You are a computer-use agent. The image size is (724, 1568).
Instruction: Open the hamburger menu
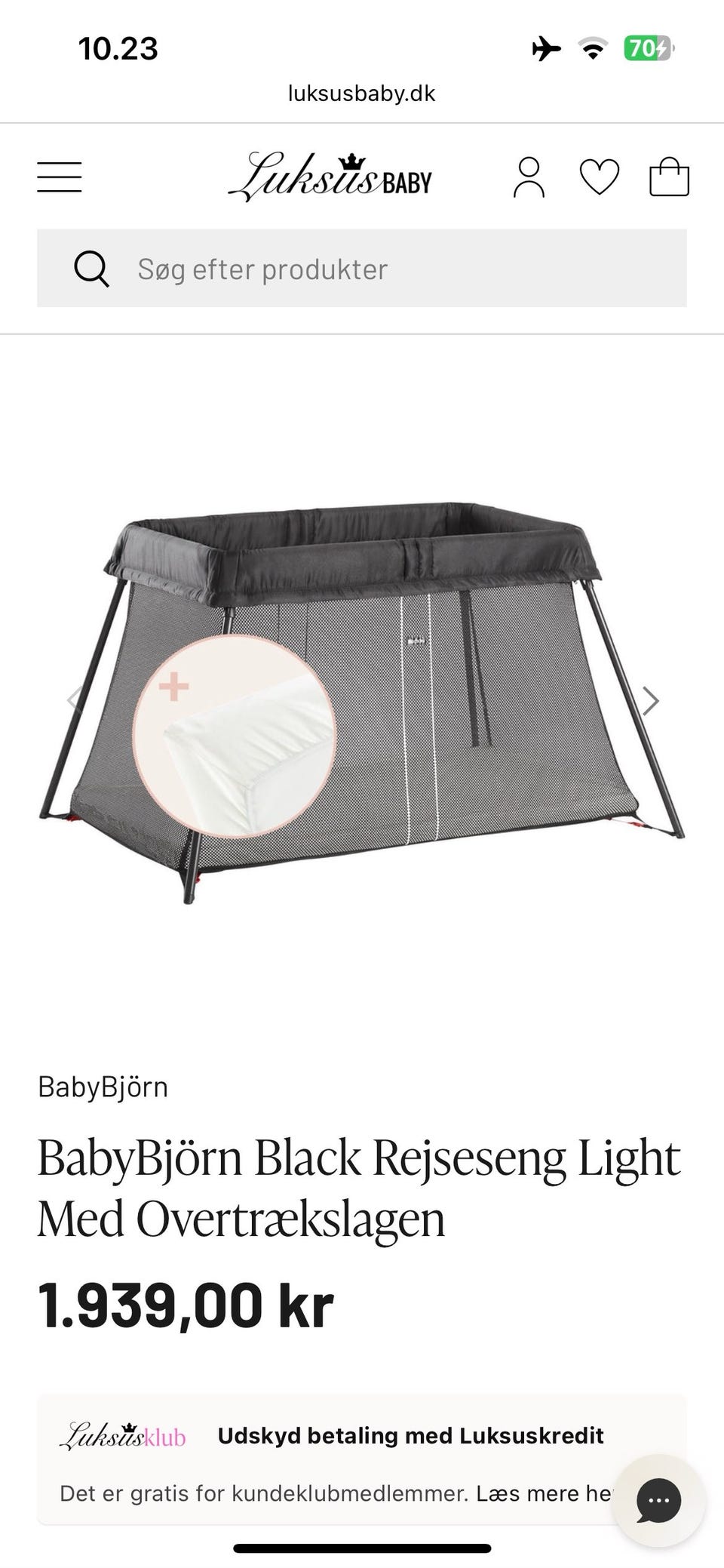click(60, 177)
